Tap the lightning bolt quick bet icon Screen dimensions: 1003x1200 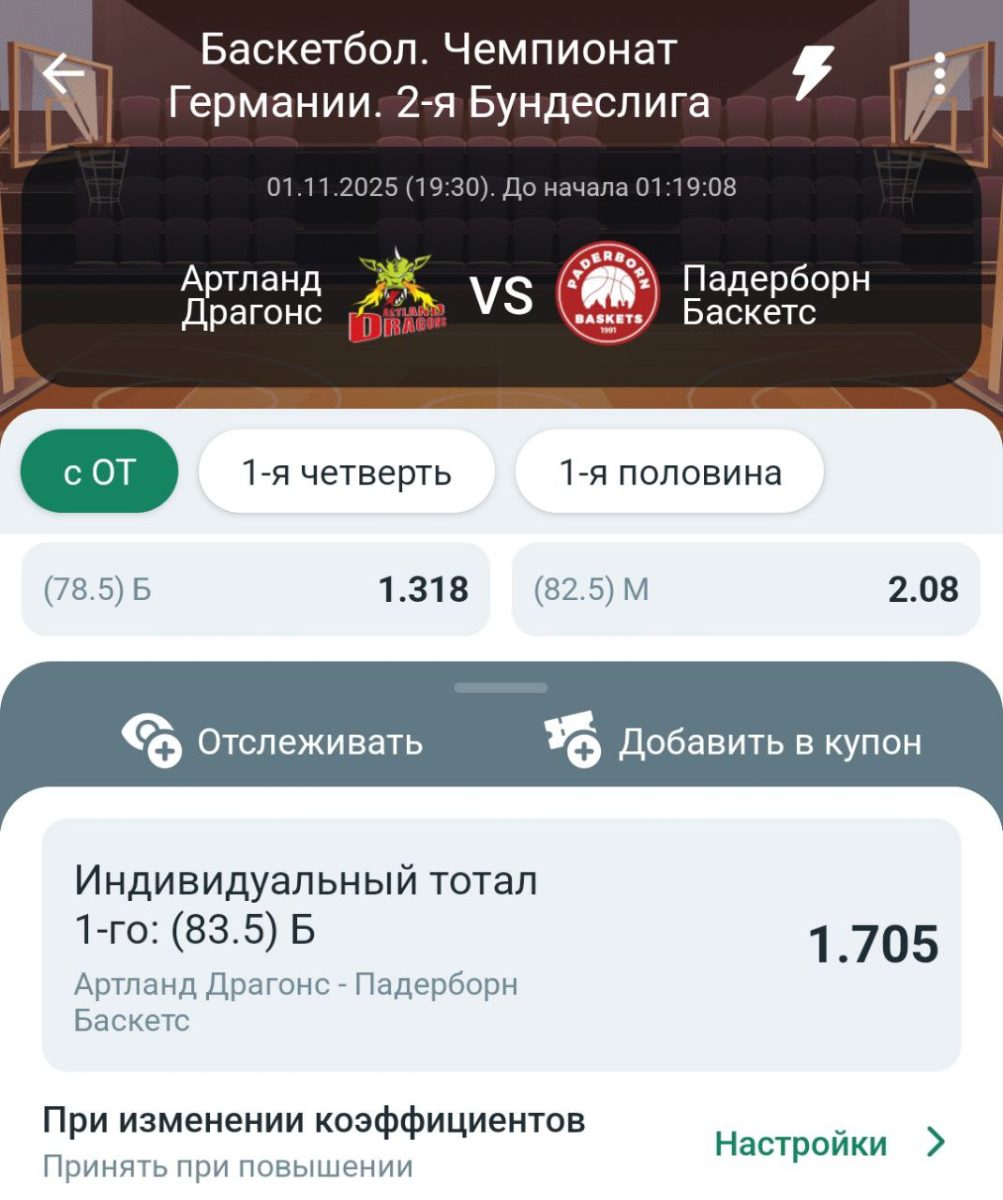(813, 74)
